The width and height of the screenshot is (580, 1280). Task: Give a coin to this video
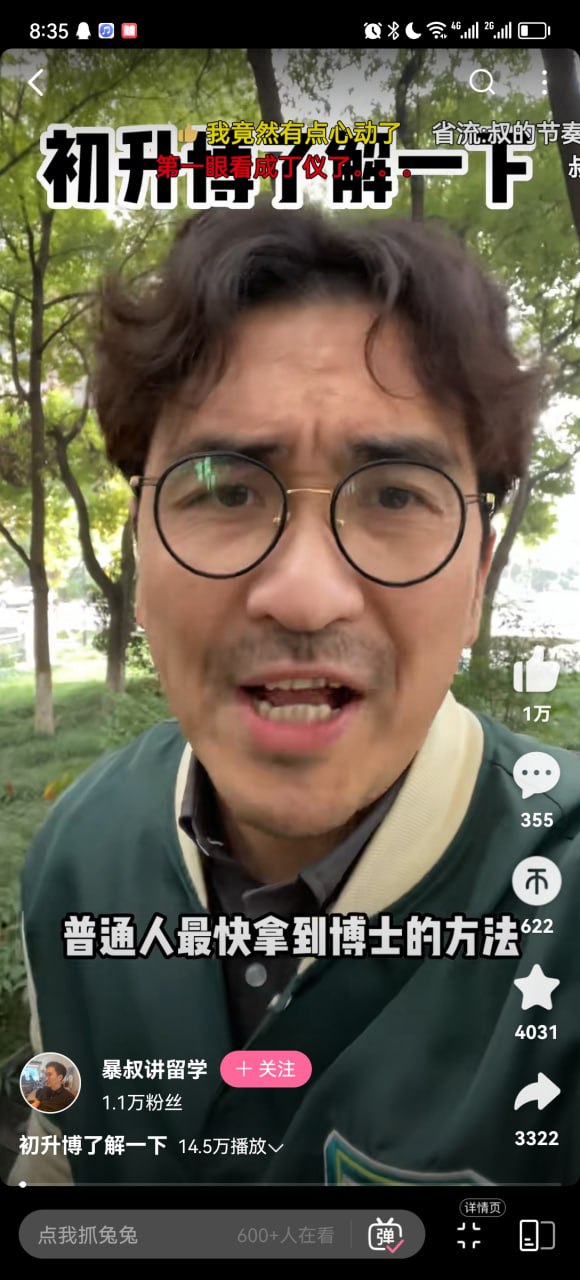coord(536,881)
